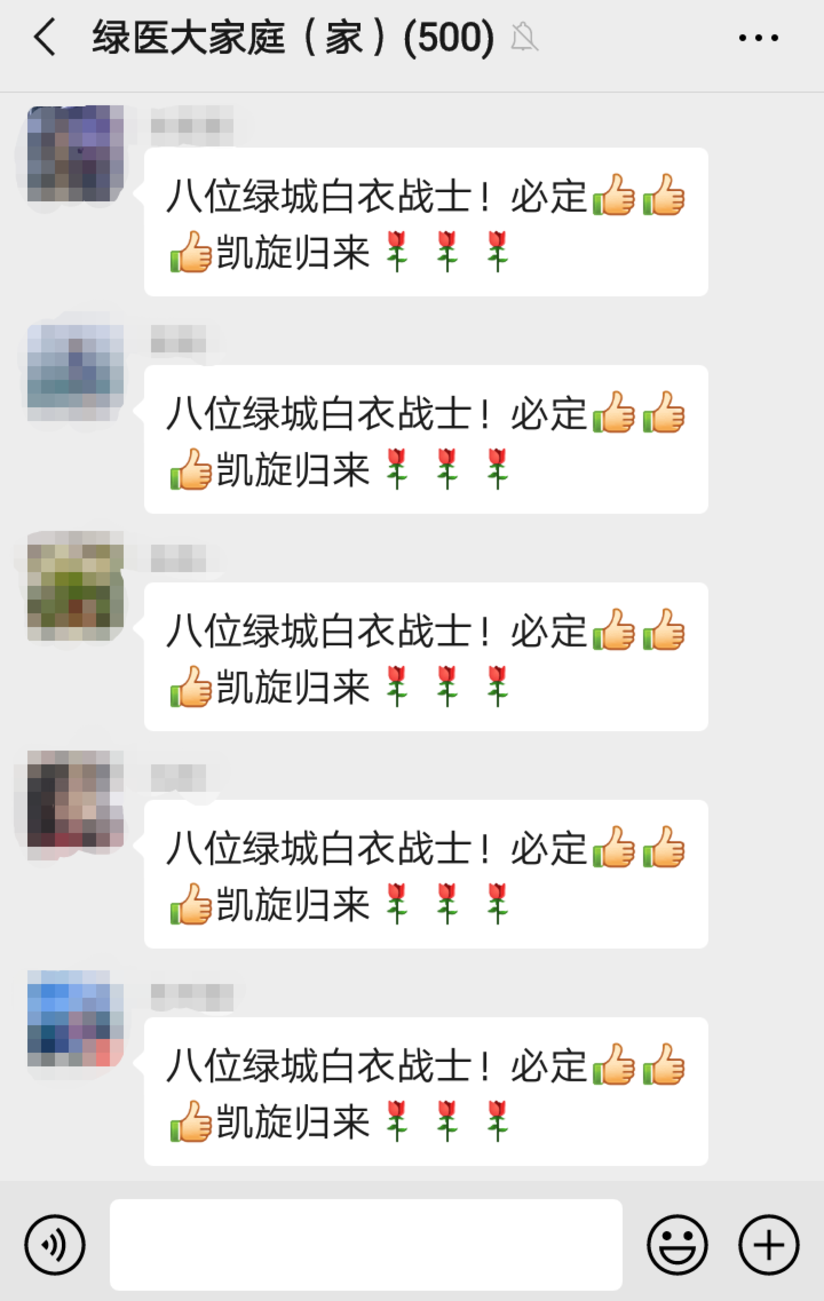Image resolution: width=824 pixels, height=1301 pixels.
Task: Open the emoji sticker panel
Action: [677, 1245]
